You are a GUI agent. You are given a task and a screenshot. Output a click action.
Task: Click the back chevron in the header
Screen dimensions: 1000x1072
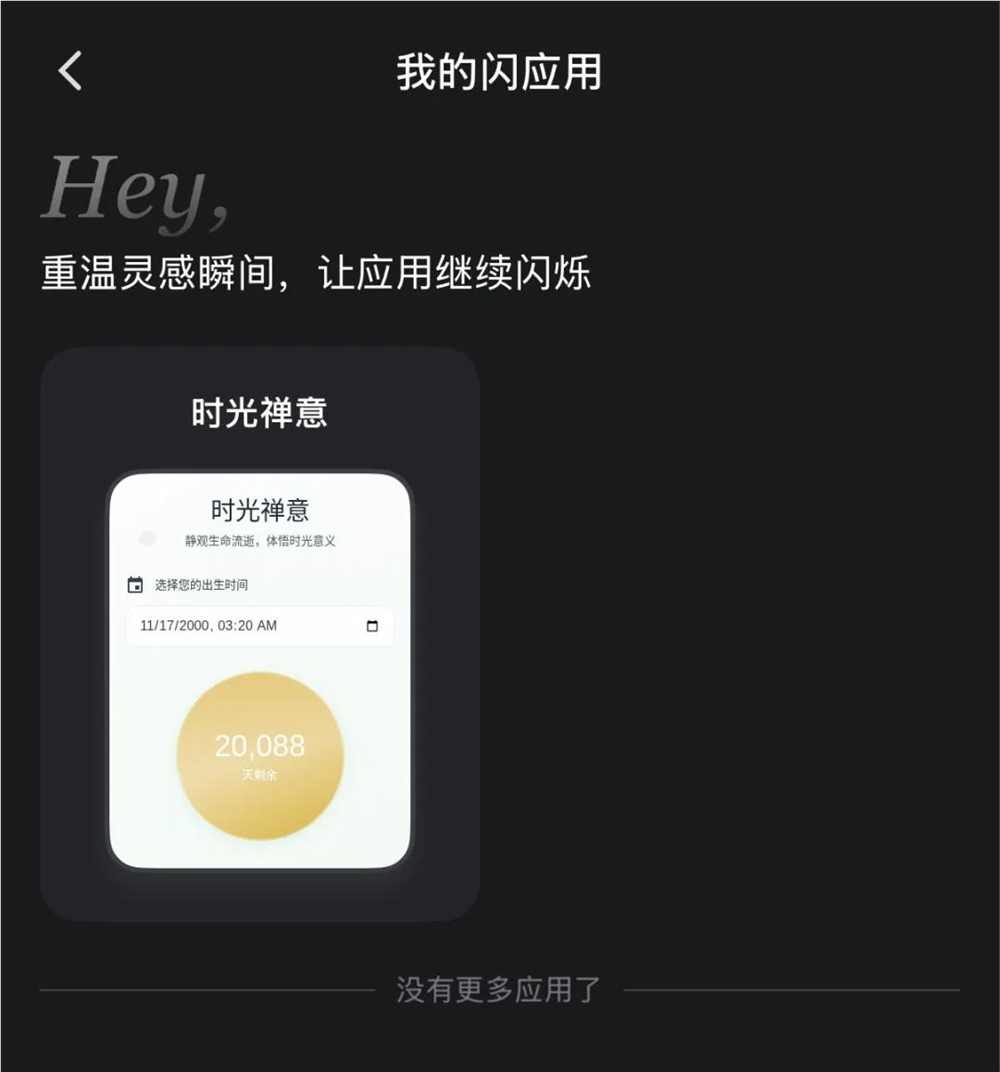(x=67, y=70)
